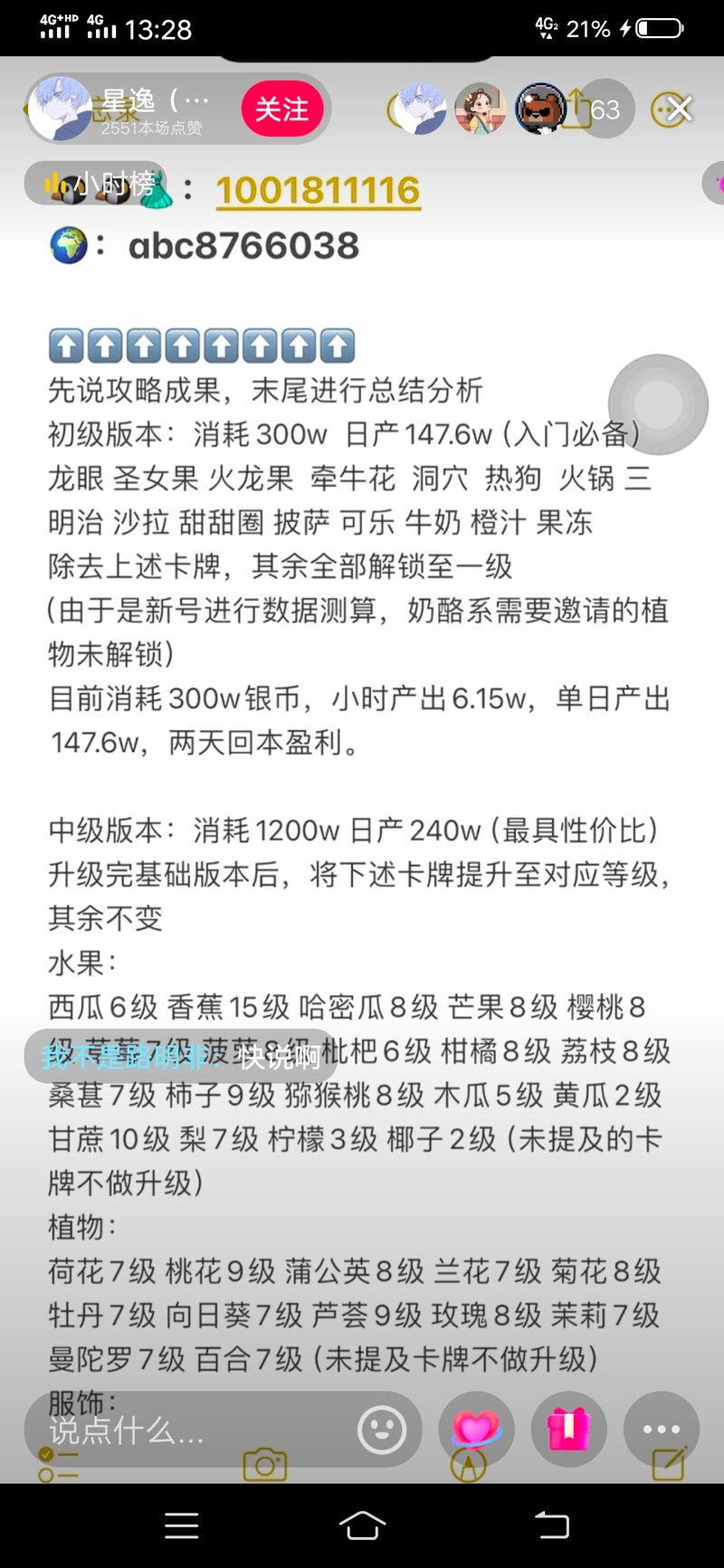Follow the streamer via 关注 button
This screenshot has height=1568, width=724.
tap(281, 109)
